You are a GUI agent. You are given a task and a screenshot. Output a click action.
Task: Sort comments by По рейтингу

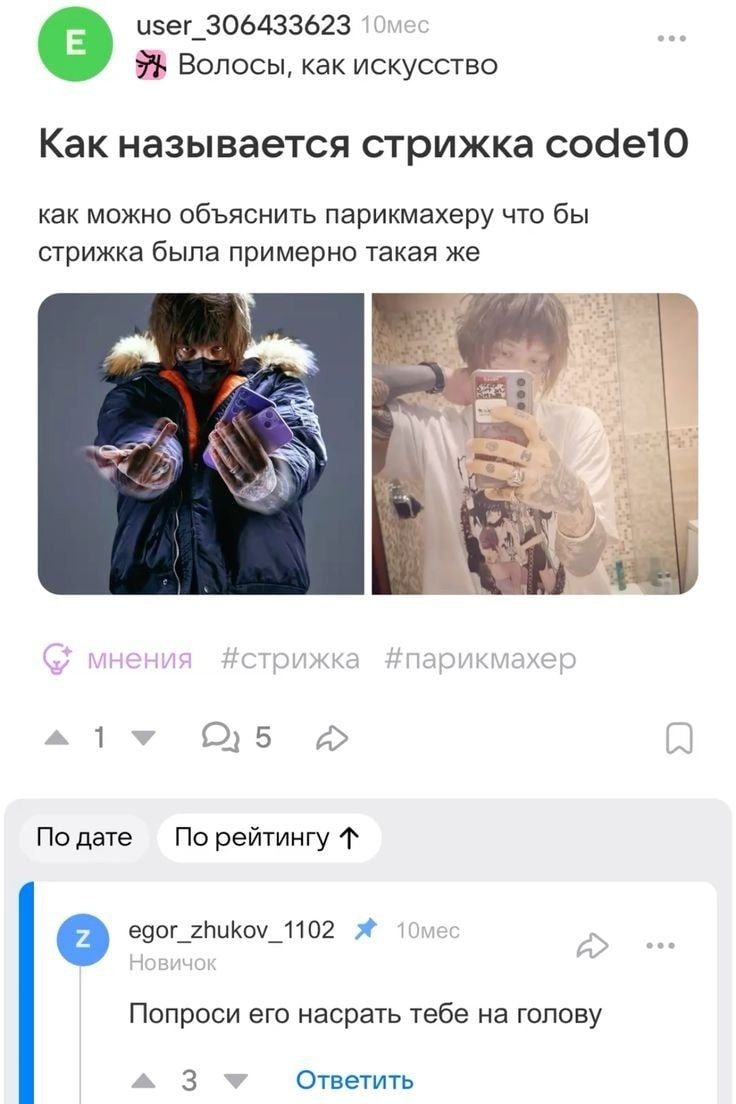click(267, 837)
